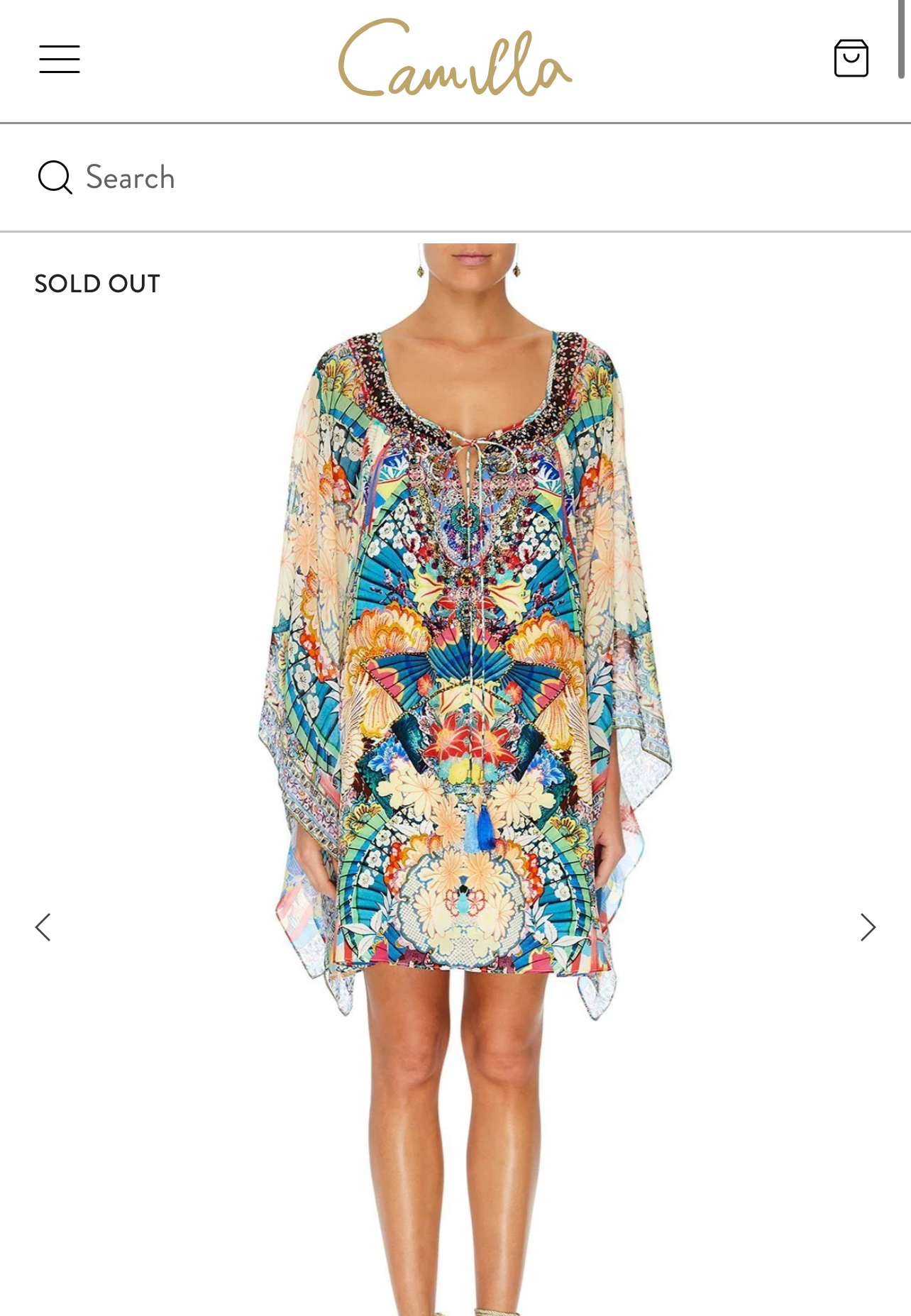Open the cart via the bag icon
The width and height of the screenshot is (911, 1316).
click(852, 58)
